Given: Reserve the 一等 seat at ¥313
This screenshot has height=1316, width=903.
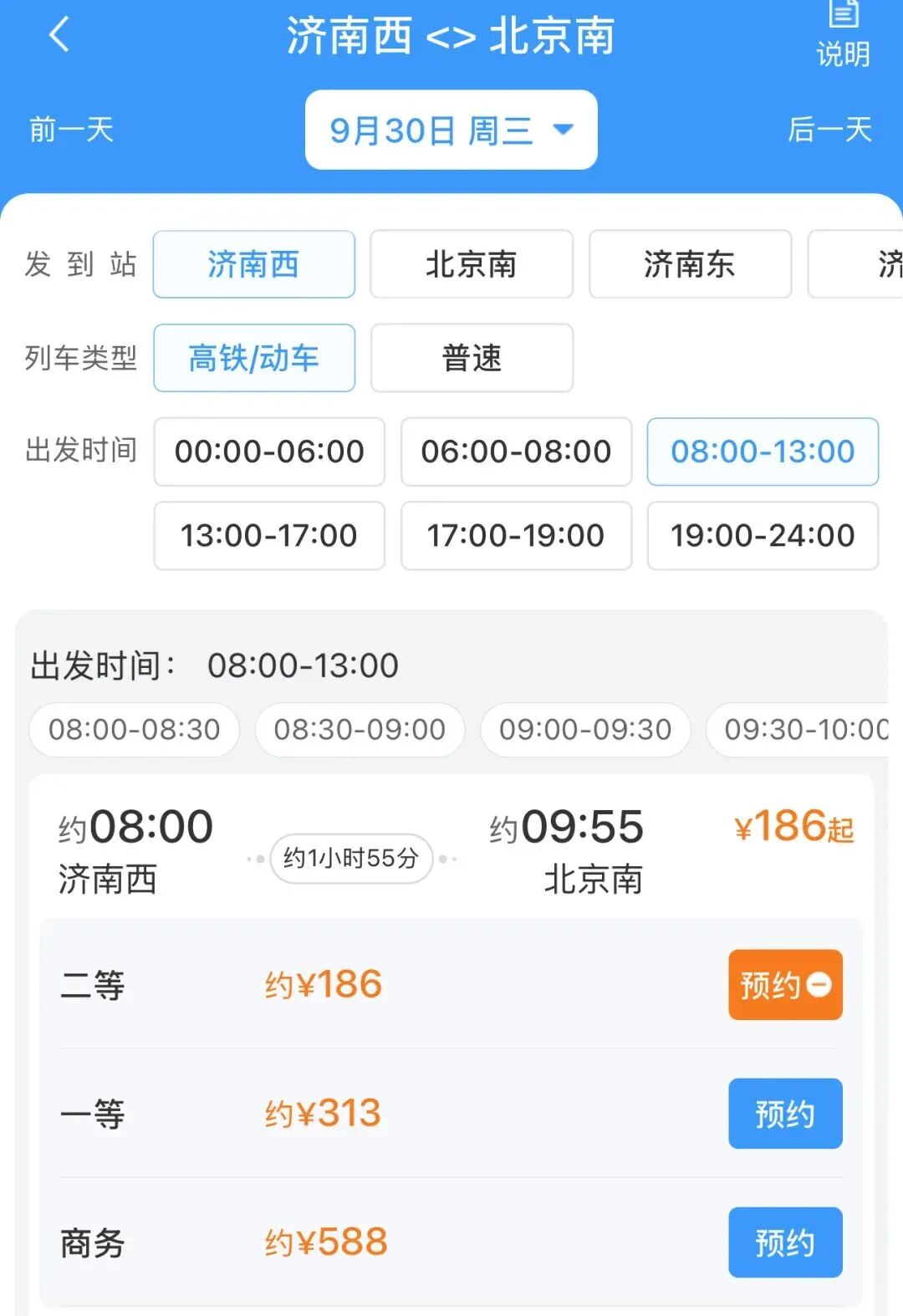Looking at the screenshot, I should coord(785,1114).
